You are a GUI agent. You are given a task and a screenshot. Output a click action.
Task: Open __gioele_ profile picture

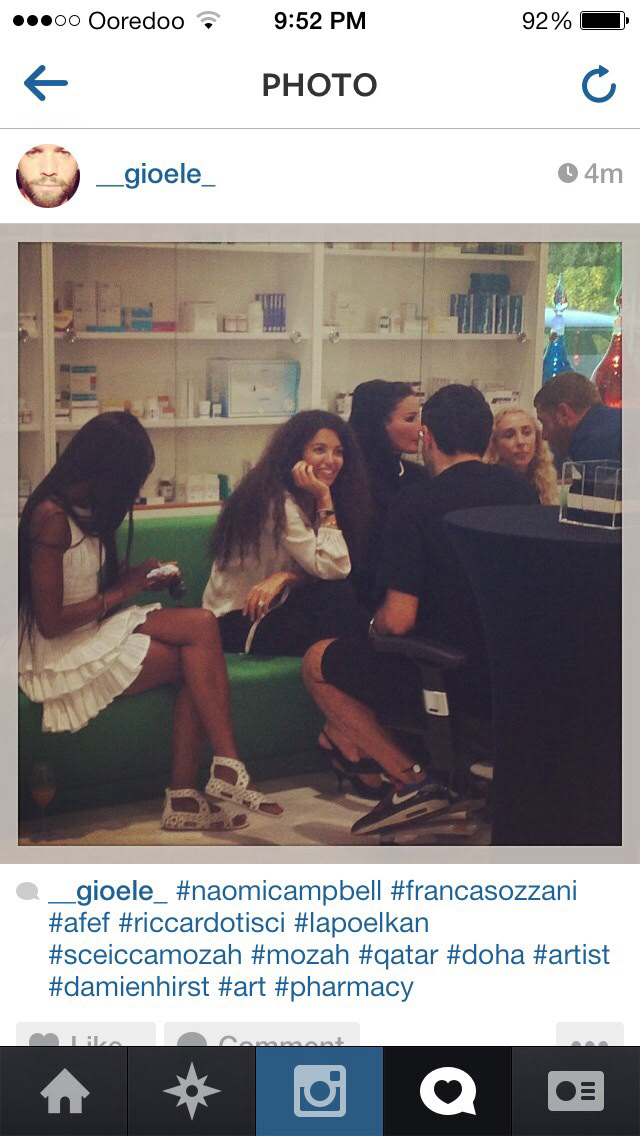(x=48, y=175)
